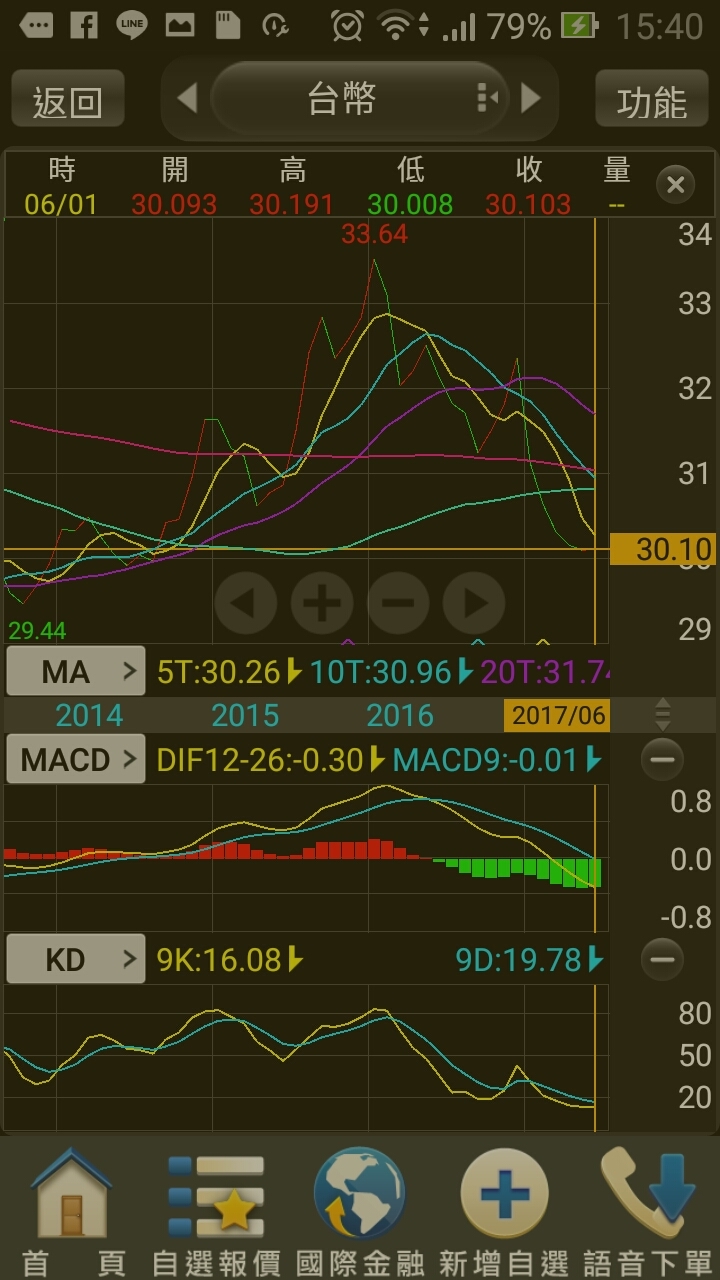Change the MA indicator
This screenshot has width=720, height=1280.
pos(76,671)
